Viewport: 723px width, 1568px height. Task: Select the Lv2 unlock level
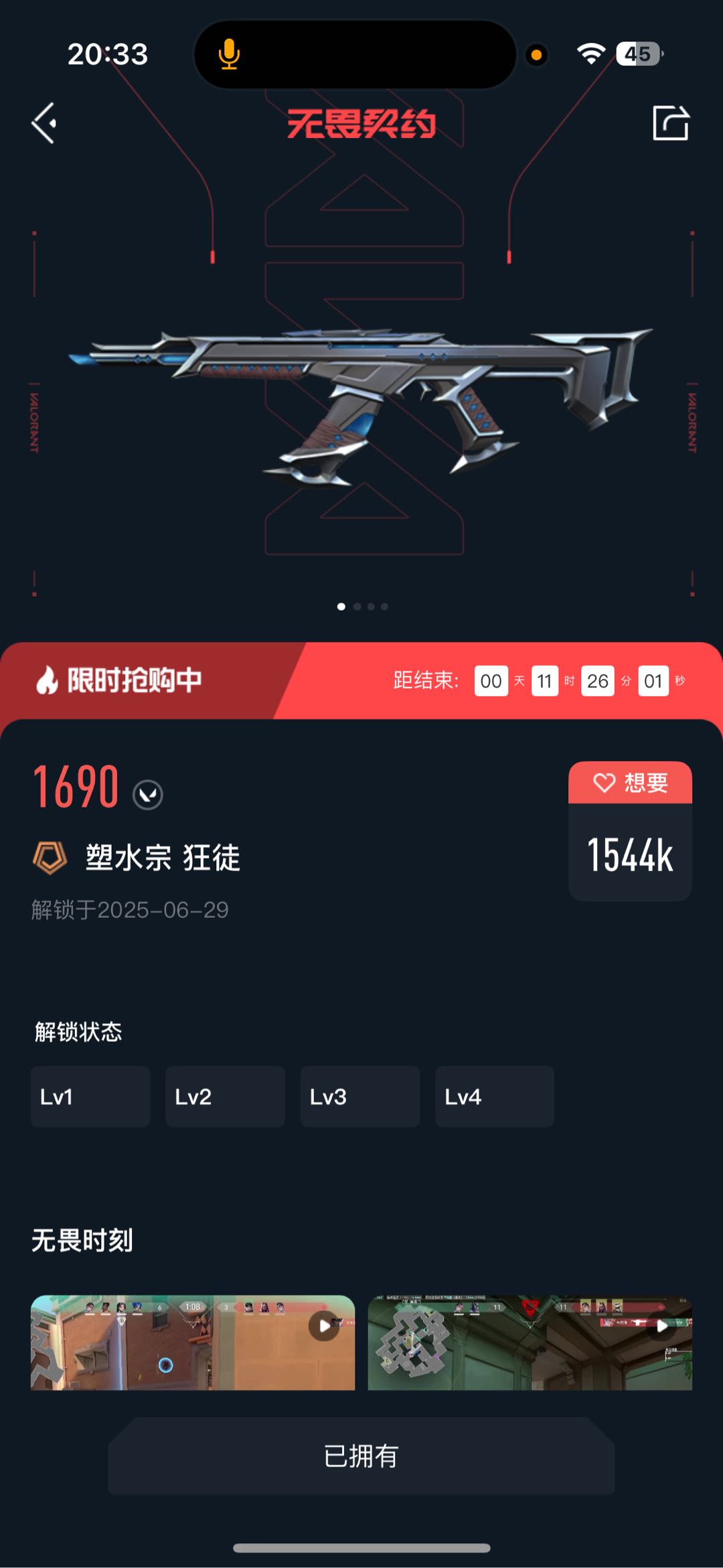click(x=225, y=1097)
